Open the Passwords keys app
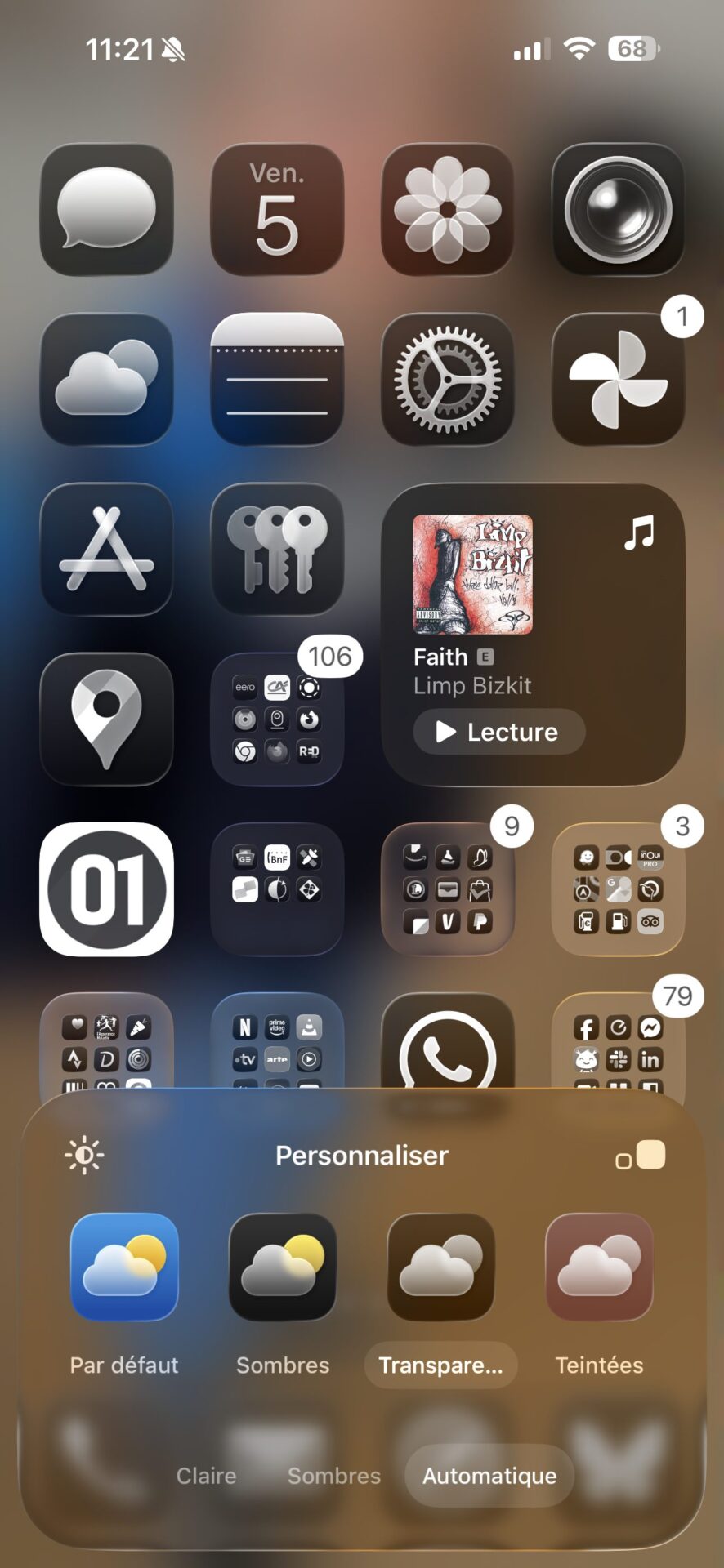Screen dimensions: 724x1568 277,549
